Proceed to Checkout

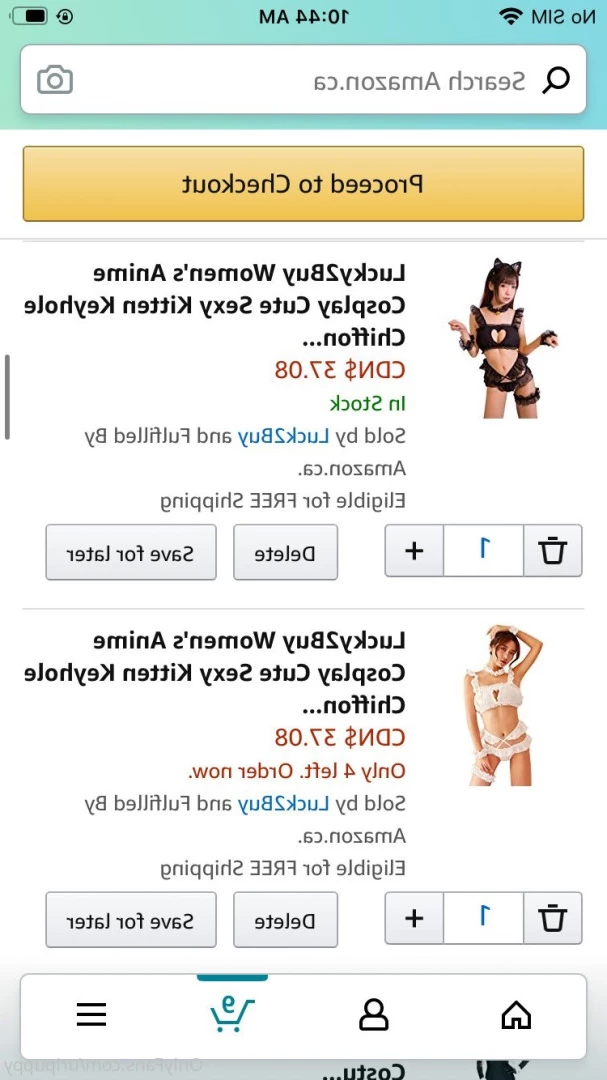303,184
